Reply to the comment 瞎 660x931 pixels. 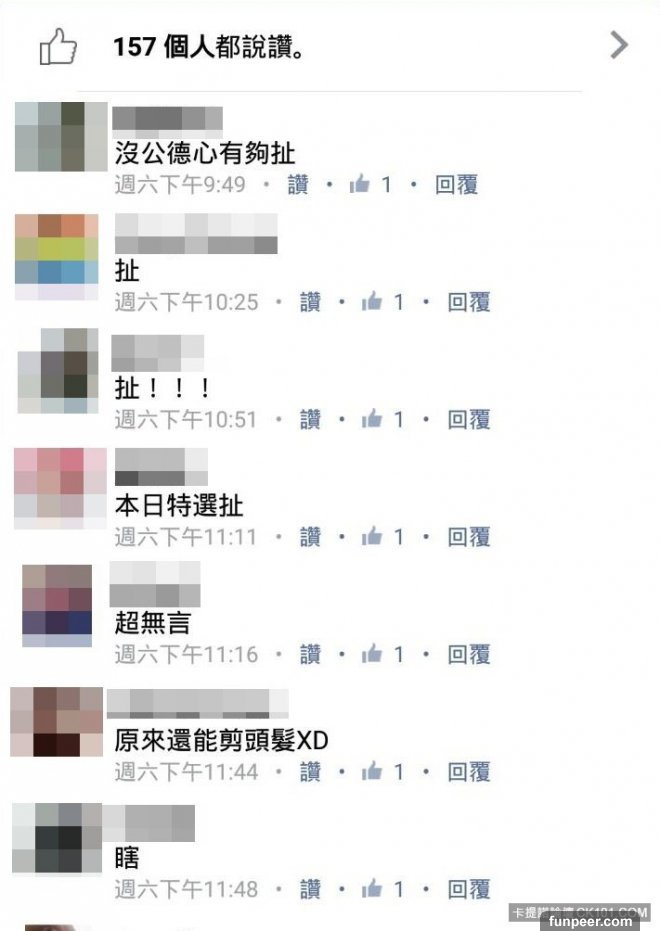pos(469,889)
